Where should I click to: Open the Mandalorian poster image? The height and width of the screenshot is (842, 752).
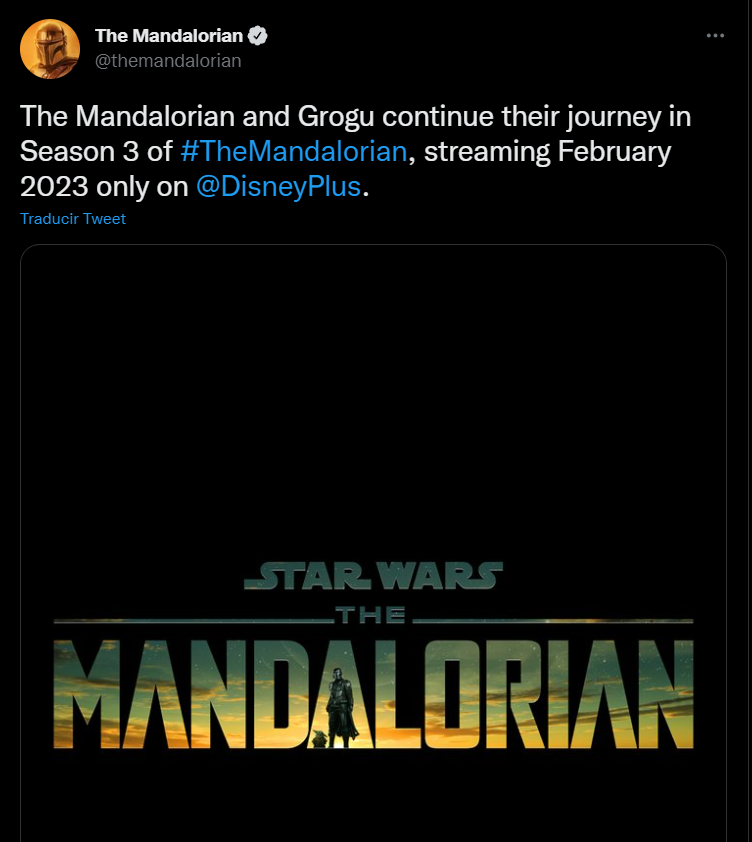[373, 560]
